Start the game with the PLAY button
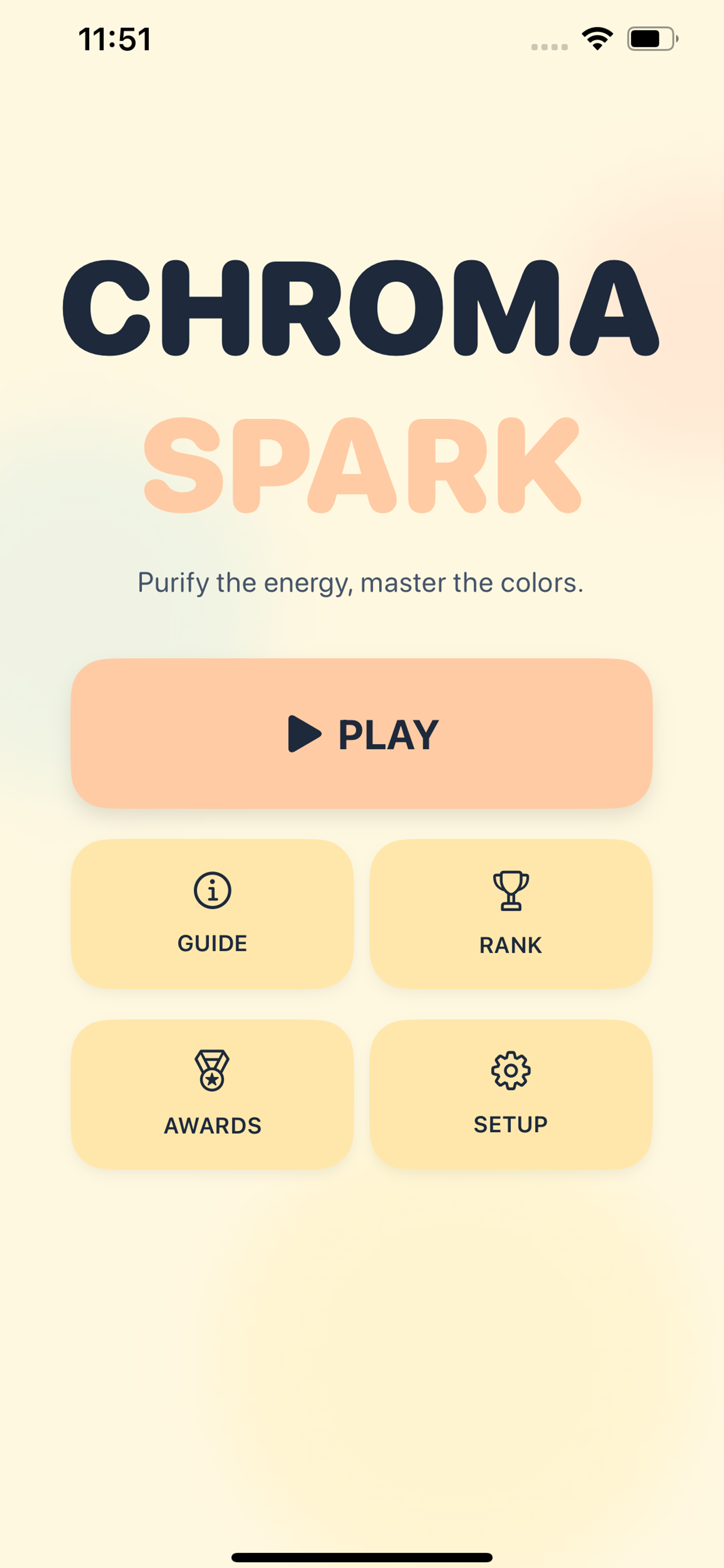724x1568 pixels. pos(362,733)
